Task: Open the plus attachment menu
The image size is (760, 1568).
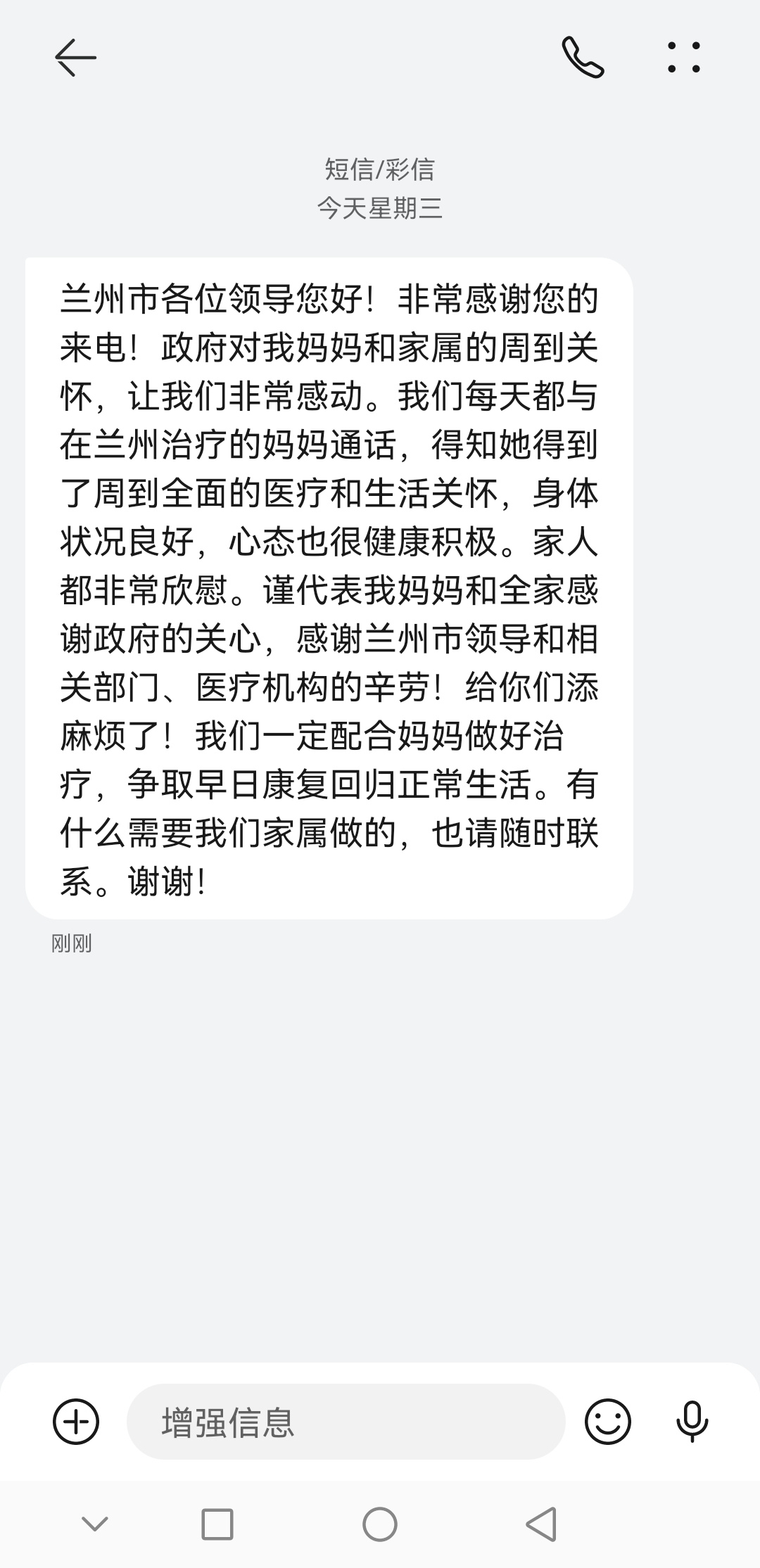Action: pos(76,1422)
